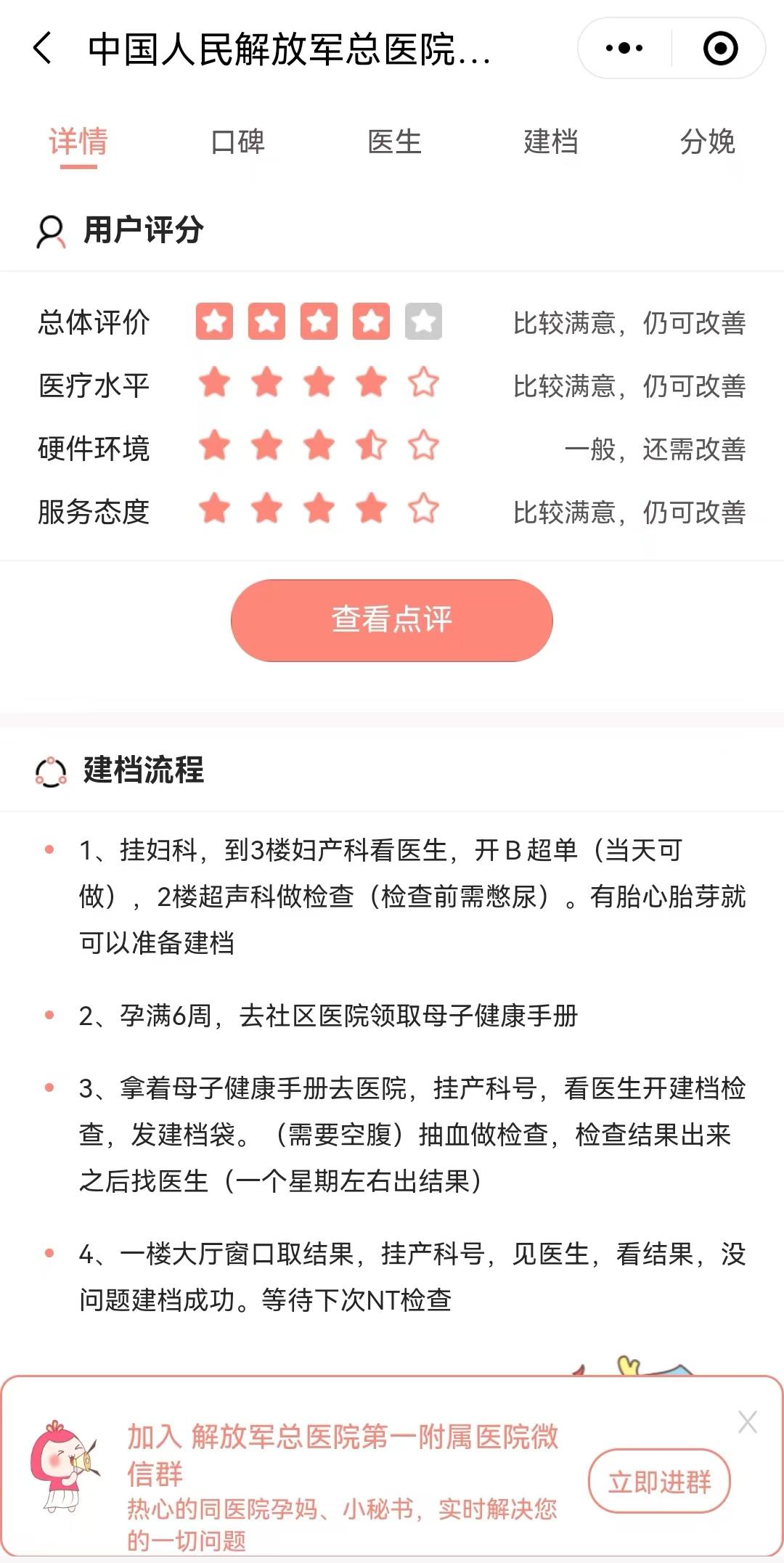The width and height of the screenshot is (784, 1563).
Task: Click the magnifier icon beside 用户评分
Action: tap(49, 229)
